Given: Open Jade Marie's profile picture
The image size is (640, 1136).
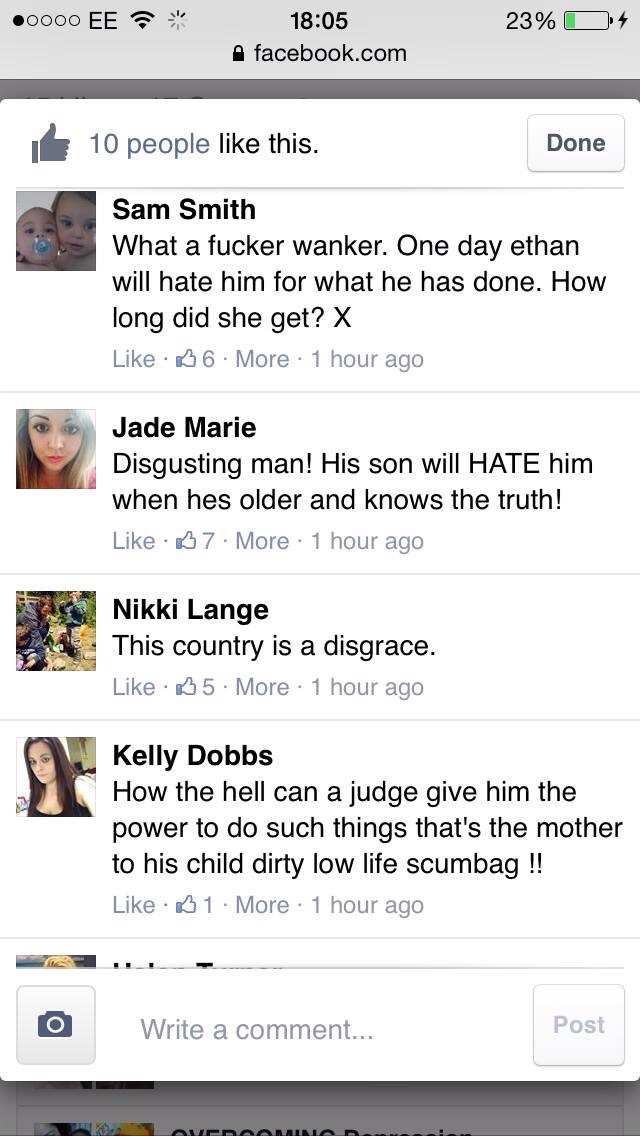Looking at the screenshot, I should pos(56,449).
